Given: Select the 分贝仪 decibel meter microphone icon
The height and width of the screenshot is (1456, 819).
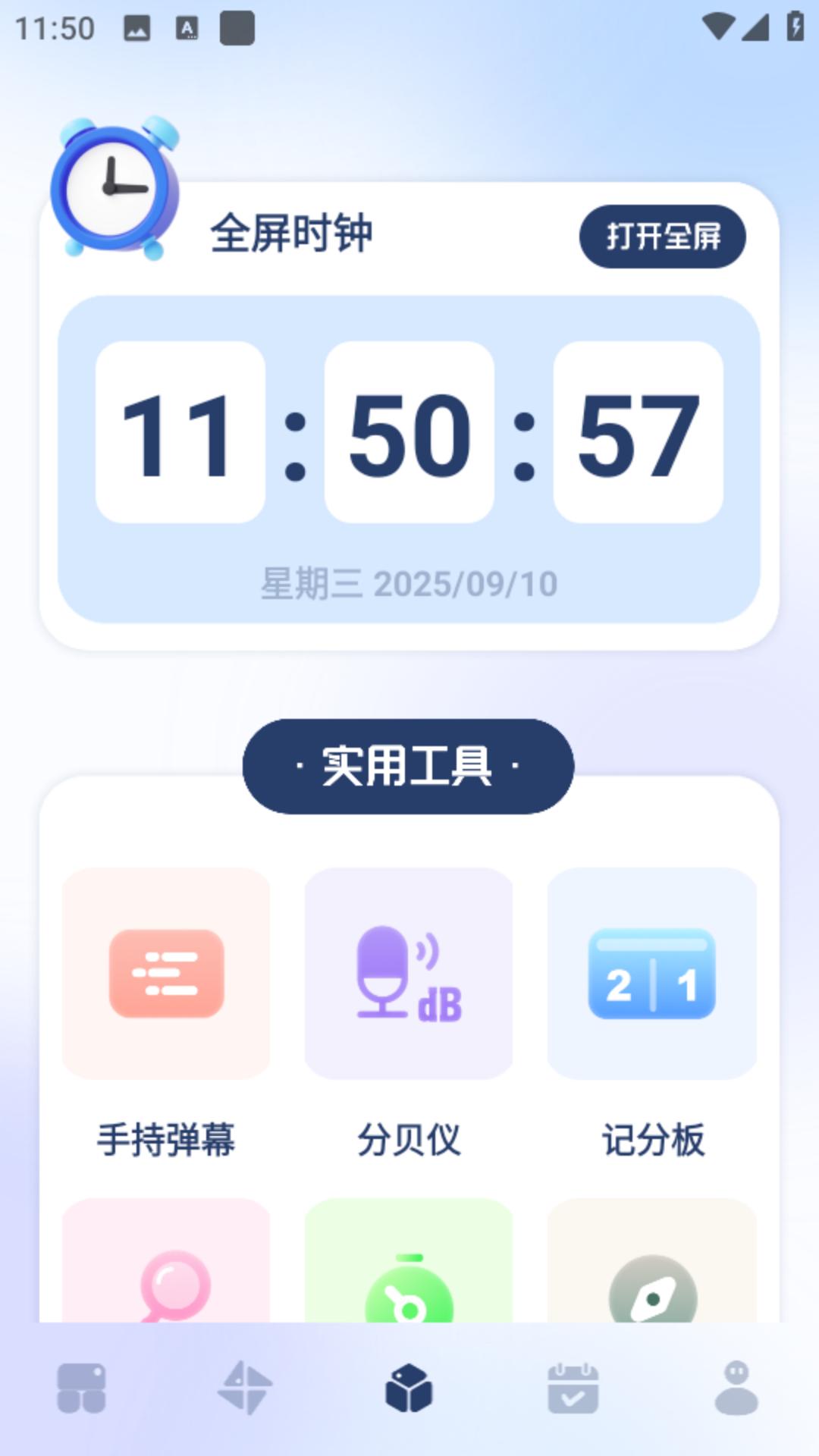Looking at the screenshot, I should [x=409, y=973].
